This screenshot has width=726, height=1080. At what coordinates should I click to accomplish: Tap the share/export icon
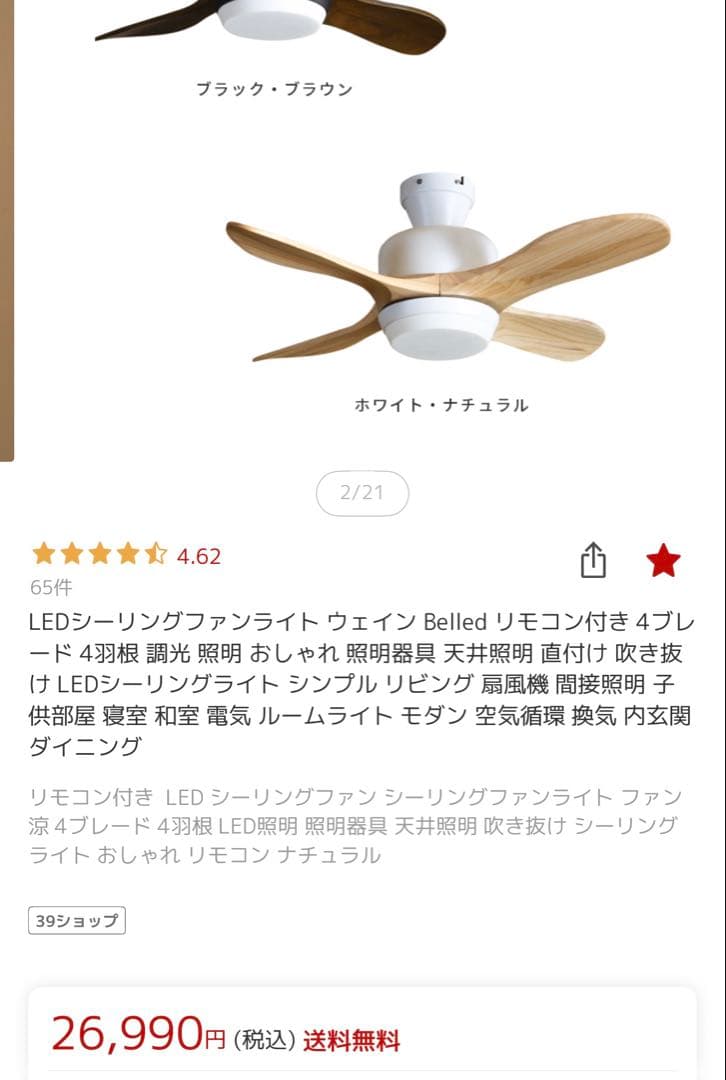[594, 560]
